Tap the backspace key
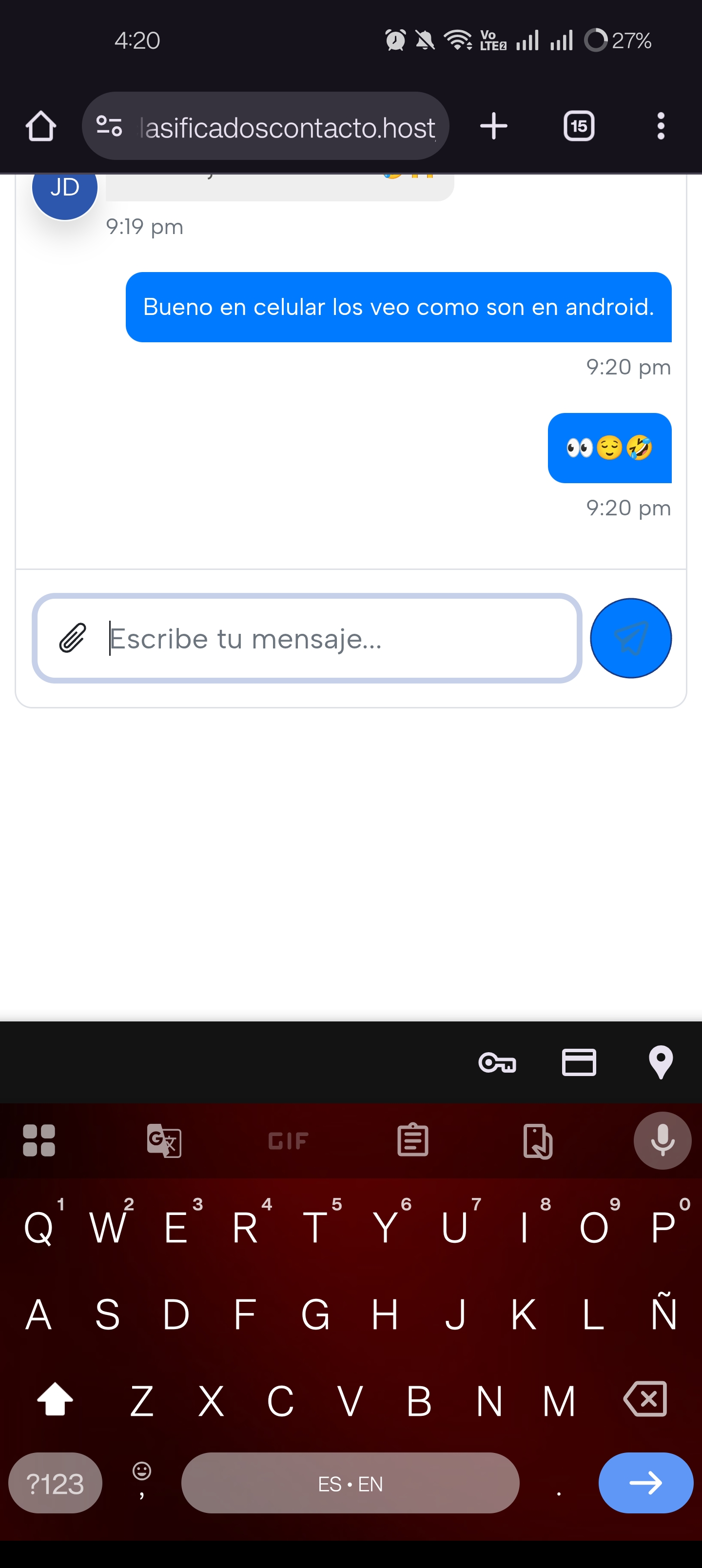 pos(645,1399)
